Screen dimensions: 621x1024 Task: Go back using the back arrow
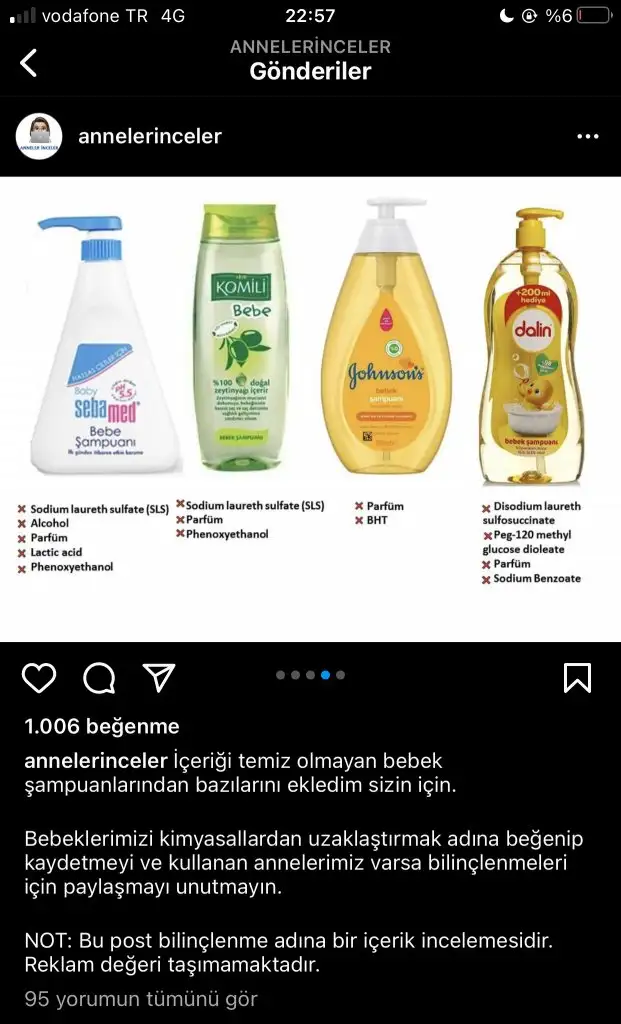[x=29, y=63]
